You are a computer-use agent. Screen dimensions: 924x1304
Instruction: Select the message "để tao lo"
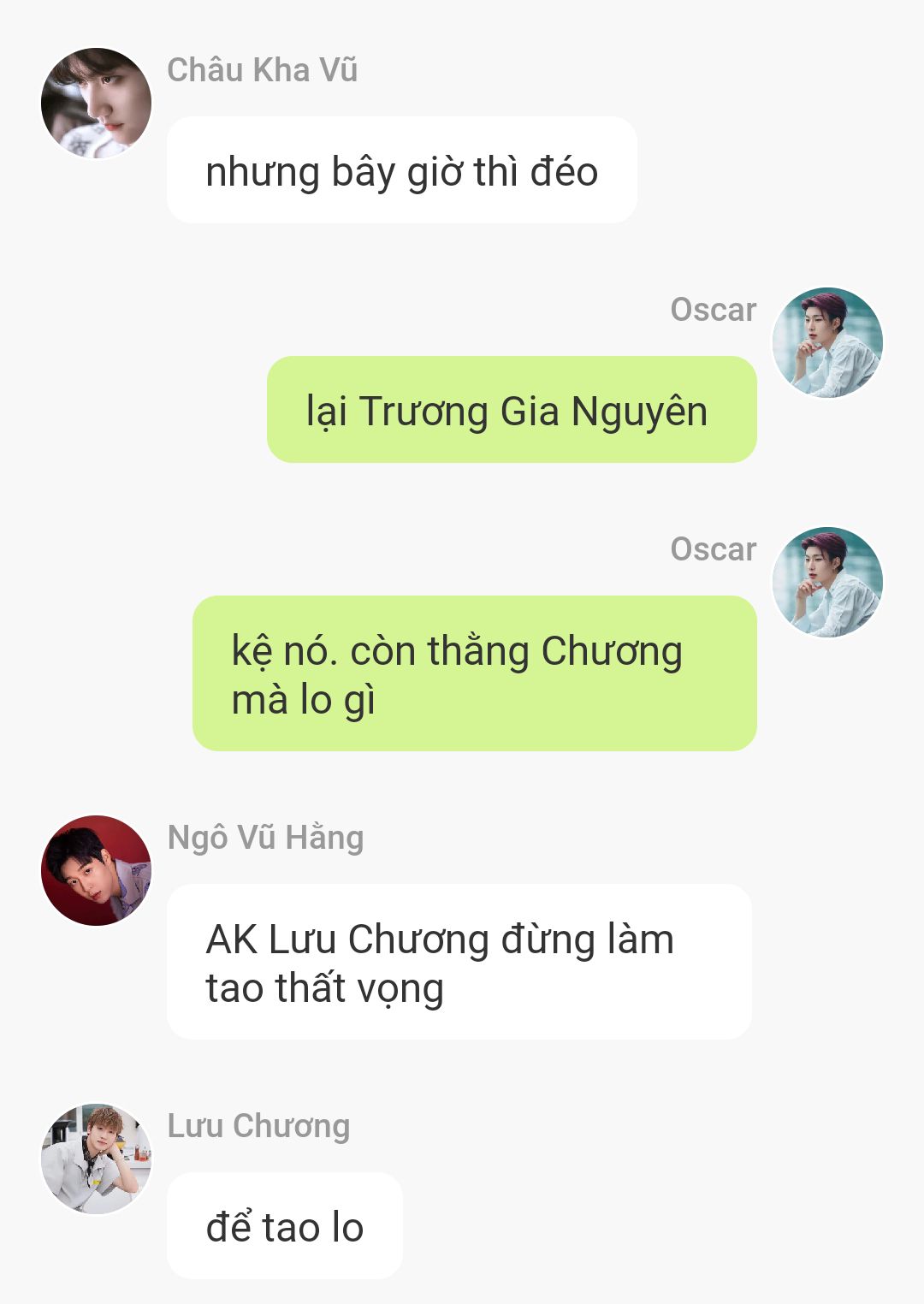pyautogui.click(x=284, y=1226)
